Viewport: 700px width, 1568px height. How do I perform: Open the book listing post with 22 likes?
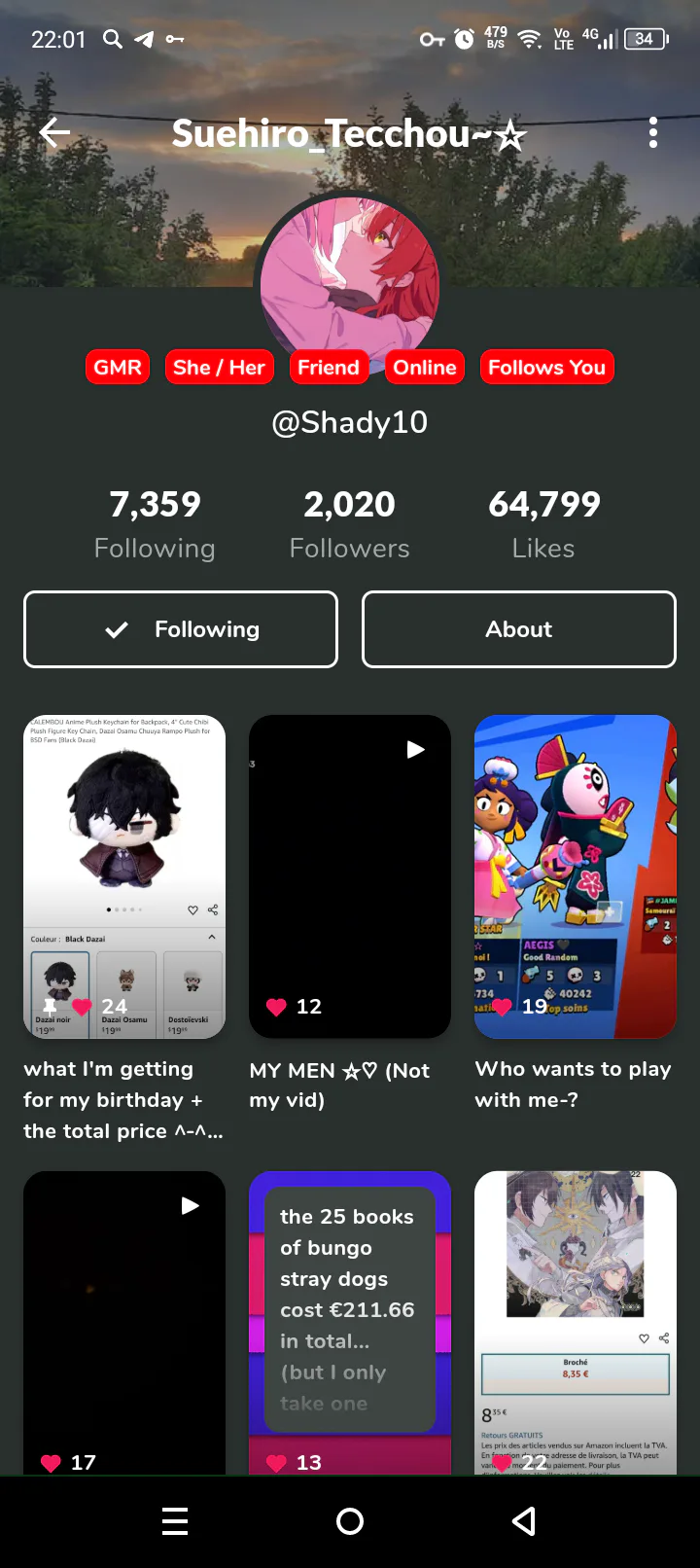click(575, 1323)
